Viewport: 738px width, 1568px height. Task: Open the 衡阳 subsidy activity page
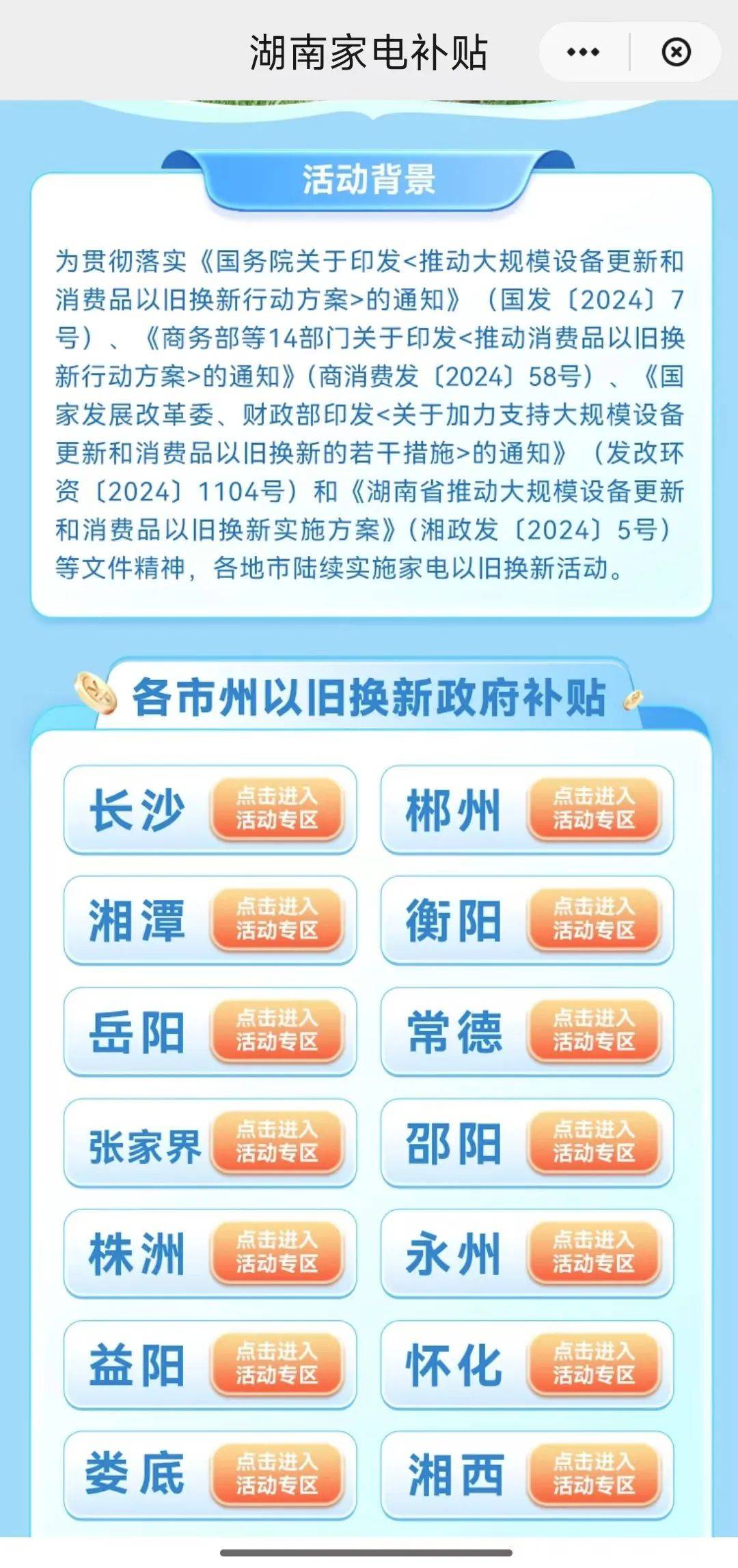(594, 921)
